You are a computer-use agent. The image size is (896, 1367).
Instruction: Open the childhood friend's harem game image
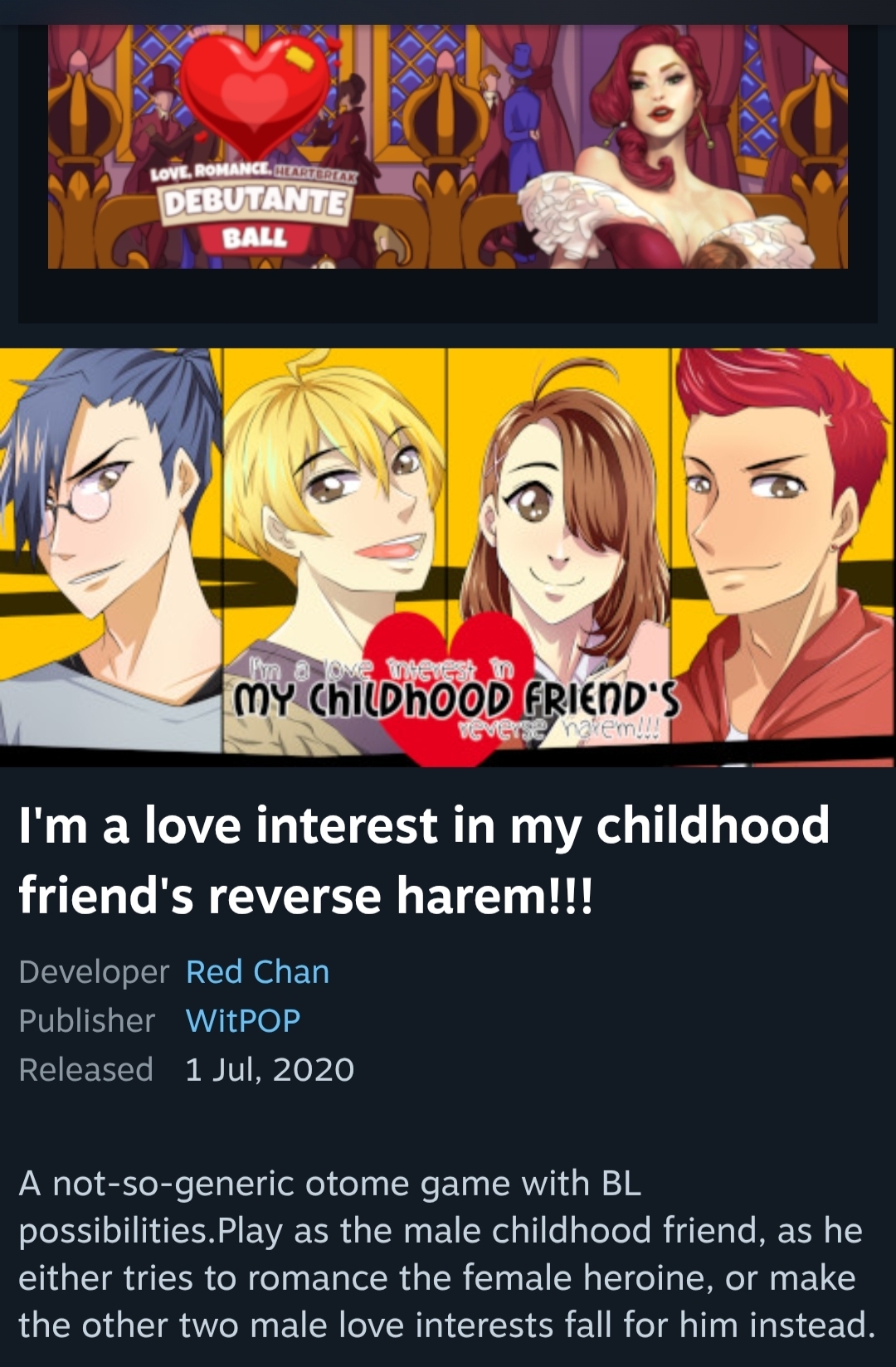coord(448,556)
